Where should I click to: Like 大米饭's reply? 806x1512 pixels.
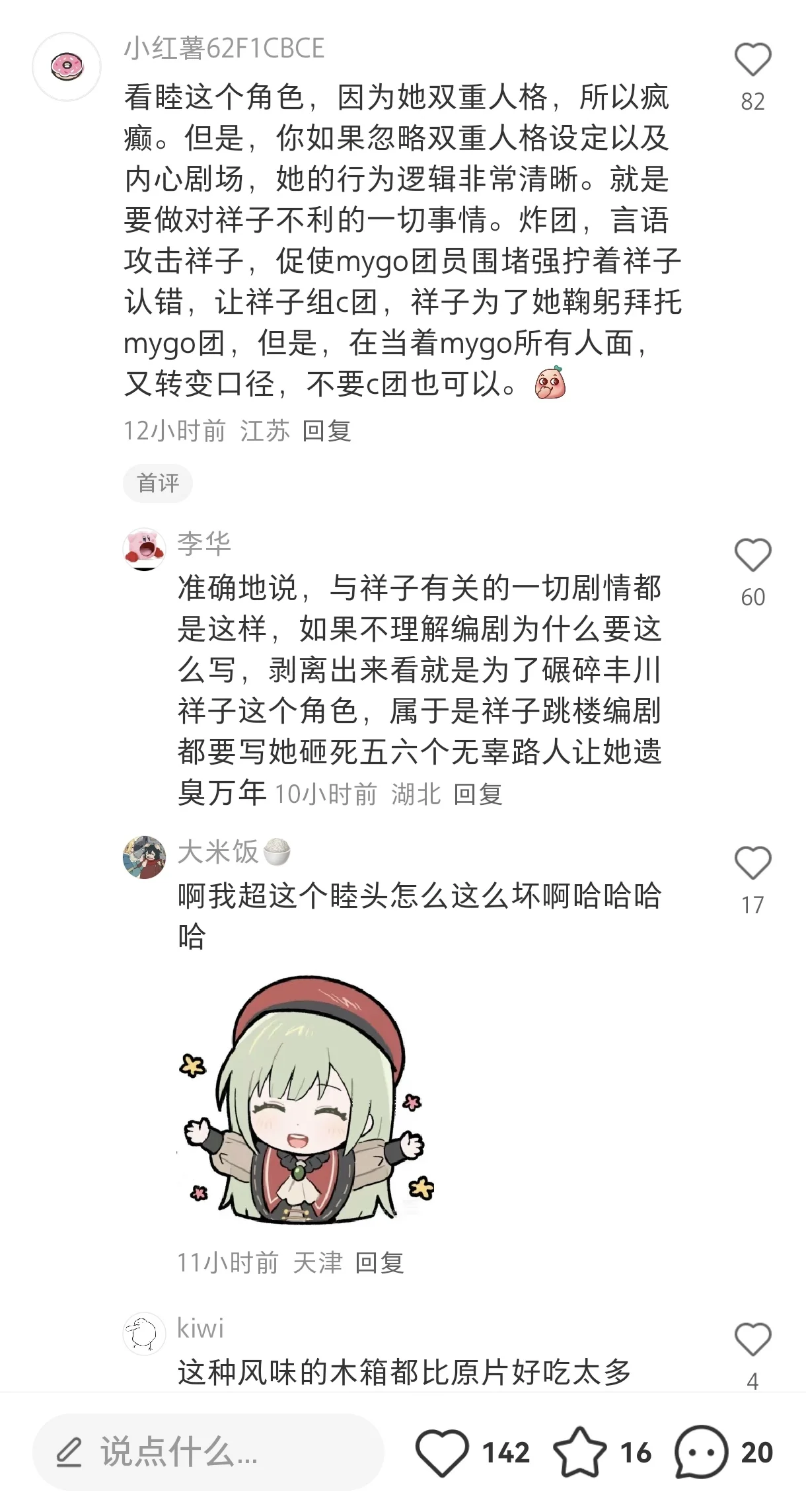point(752,863)
